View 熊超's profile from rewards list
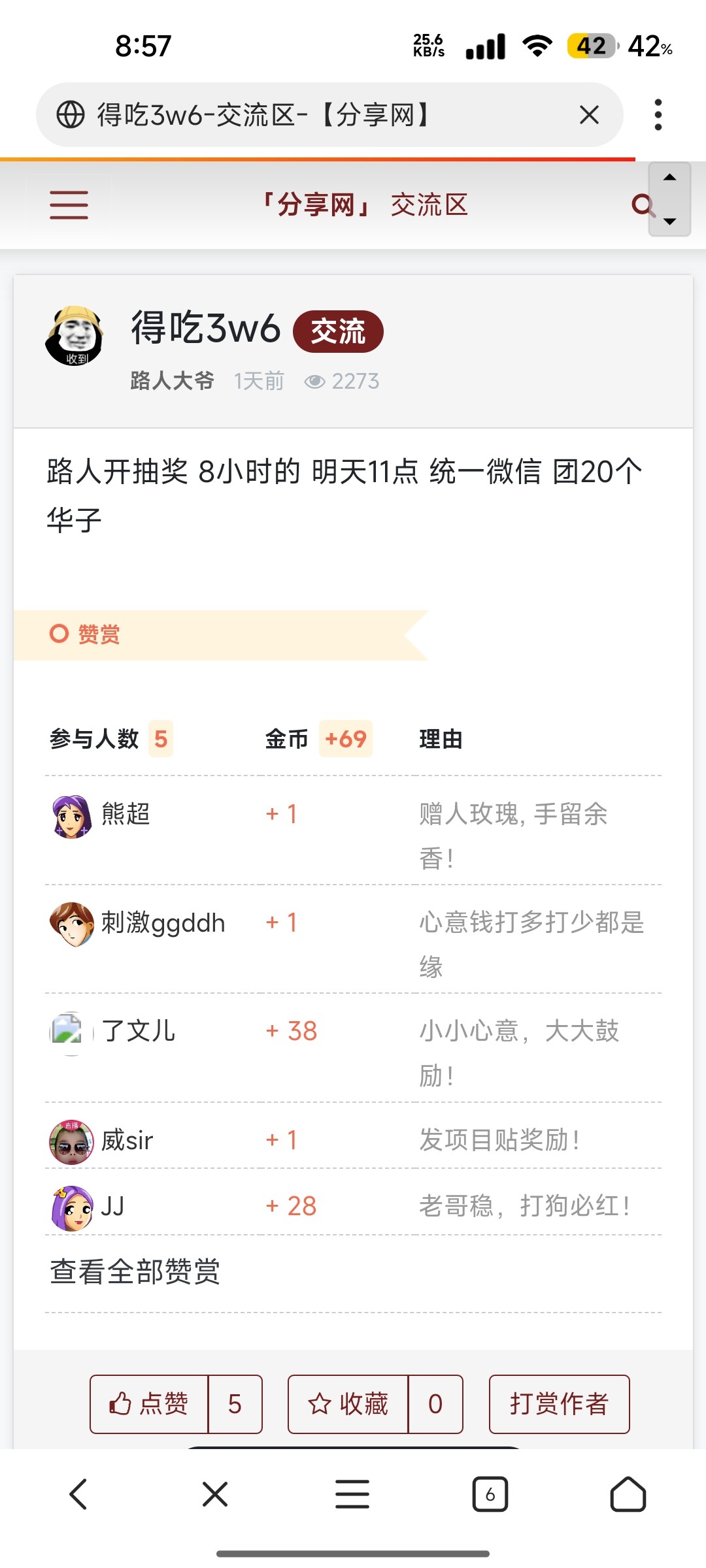 tap(126, 815)
